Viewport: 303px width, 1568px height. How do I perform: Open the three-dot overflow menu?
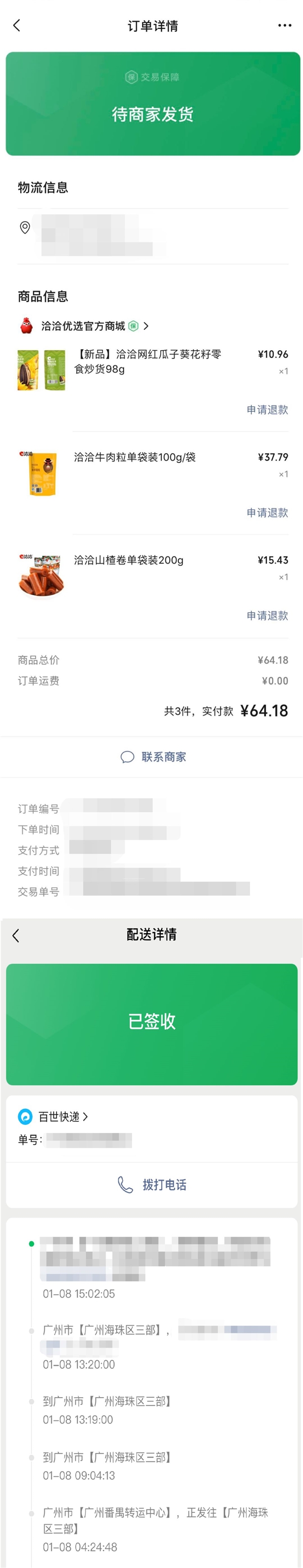point(284,26)
